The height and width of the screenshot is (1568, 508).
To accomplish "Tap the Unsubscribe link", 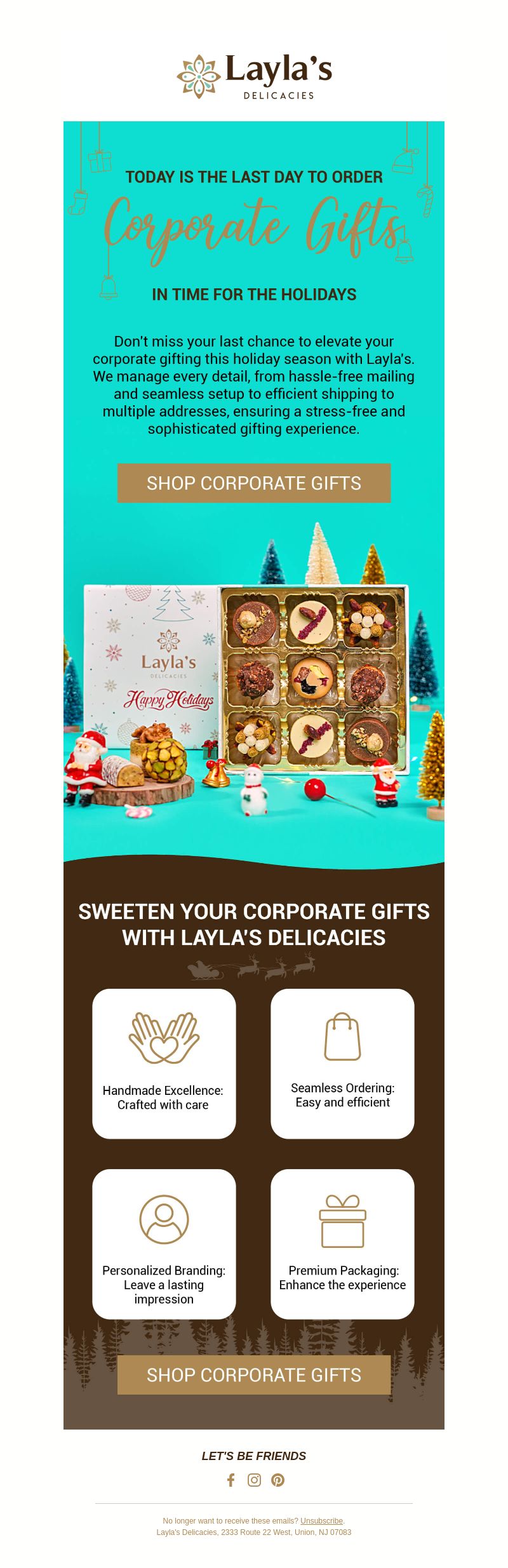I will (x=321, y=1520).
